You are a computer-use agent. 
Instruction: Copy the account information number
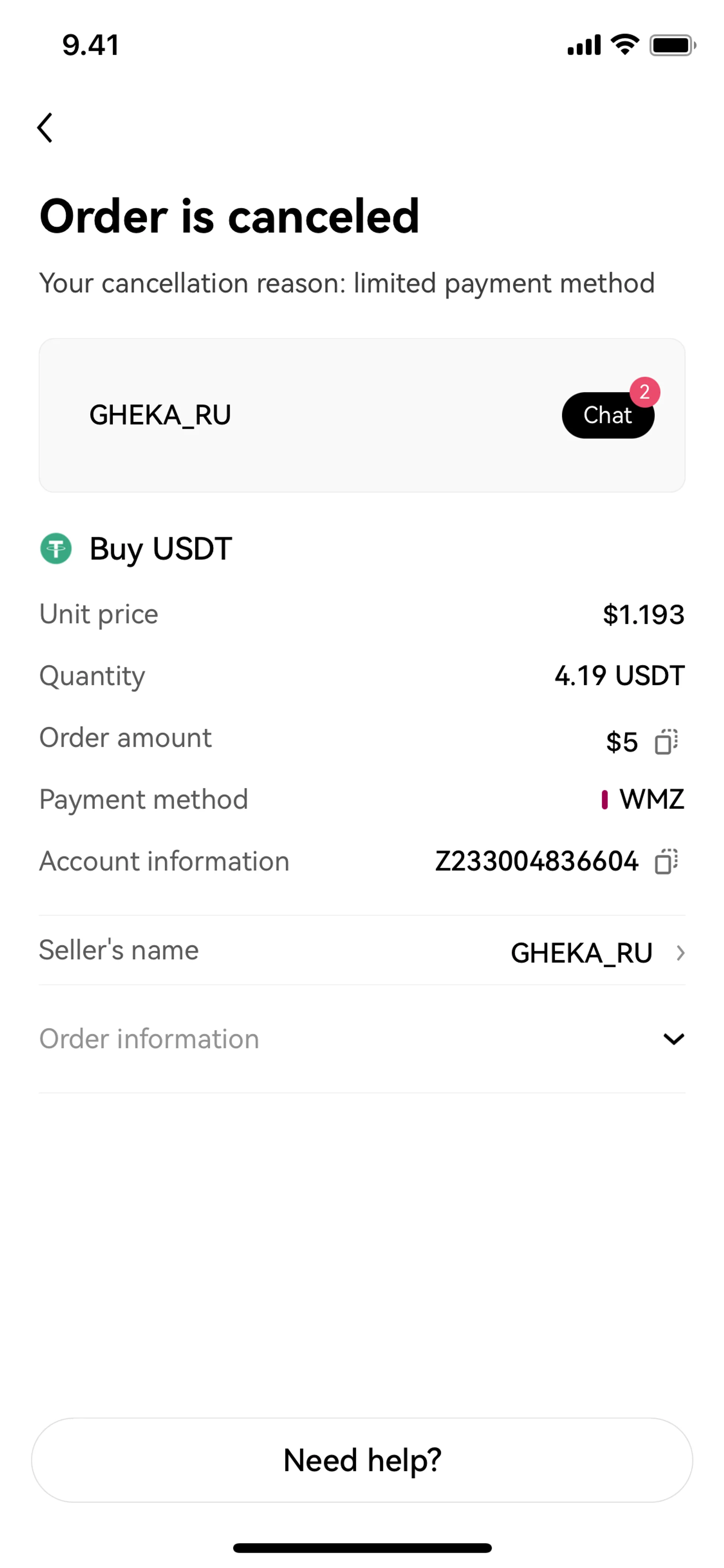point(666,861)
